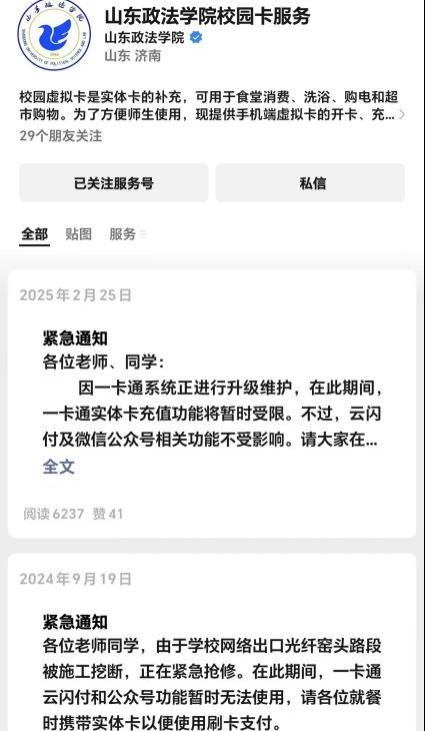Expand 全文 of the 2025年2月25日 notice

tap(59, 467)
